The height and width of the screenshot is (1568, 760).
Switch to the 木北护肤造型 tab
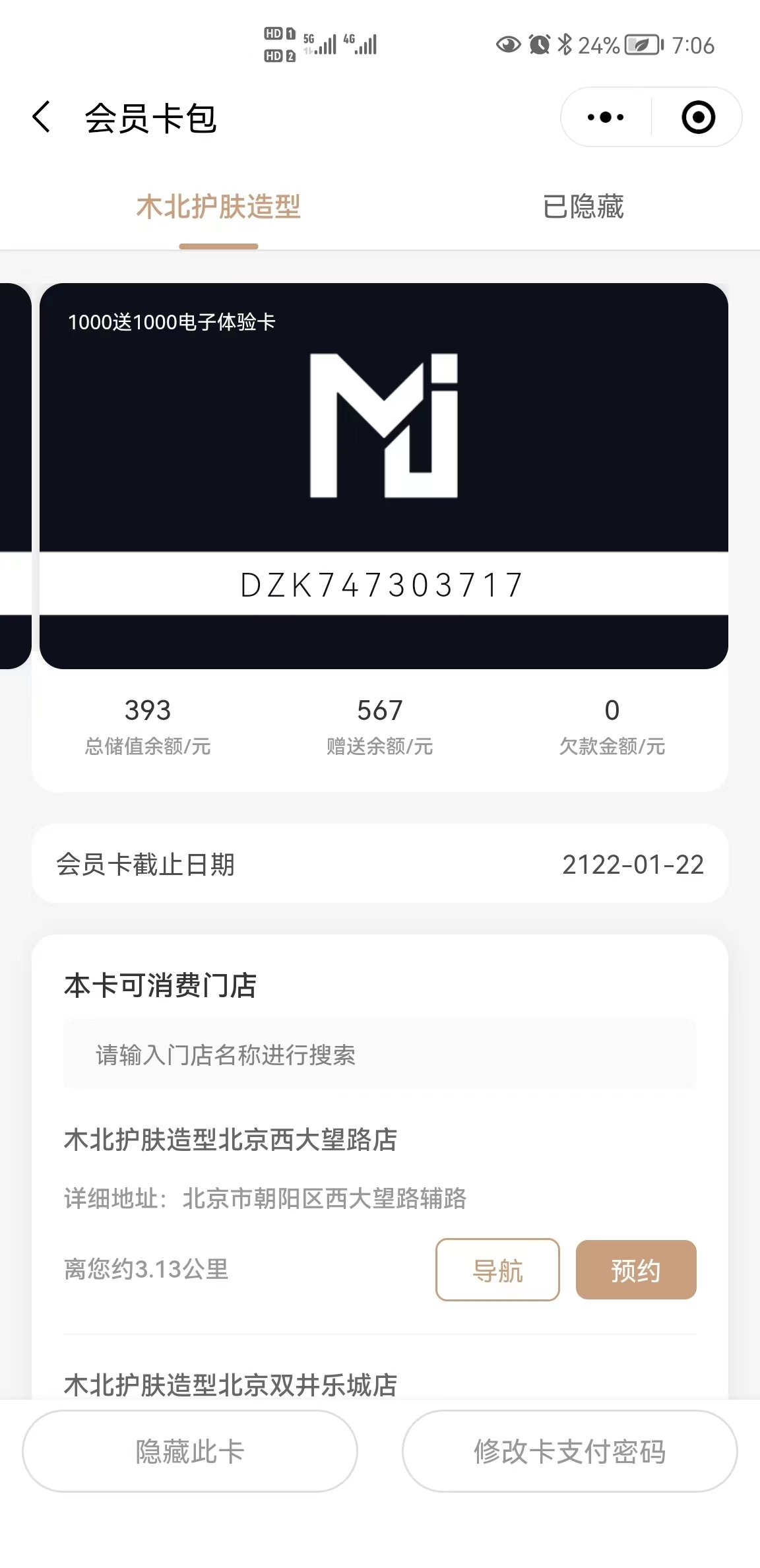point(219,206)
